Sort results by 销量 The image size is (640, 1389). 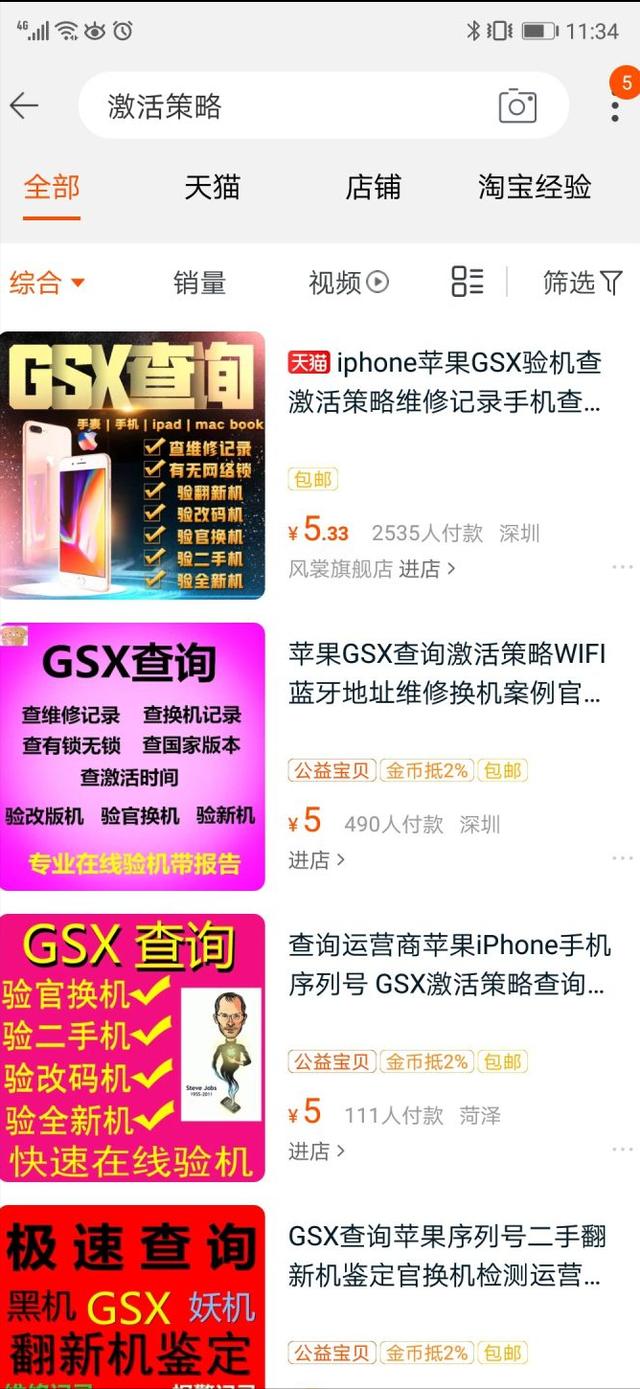(199, 283)
